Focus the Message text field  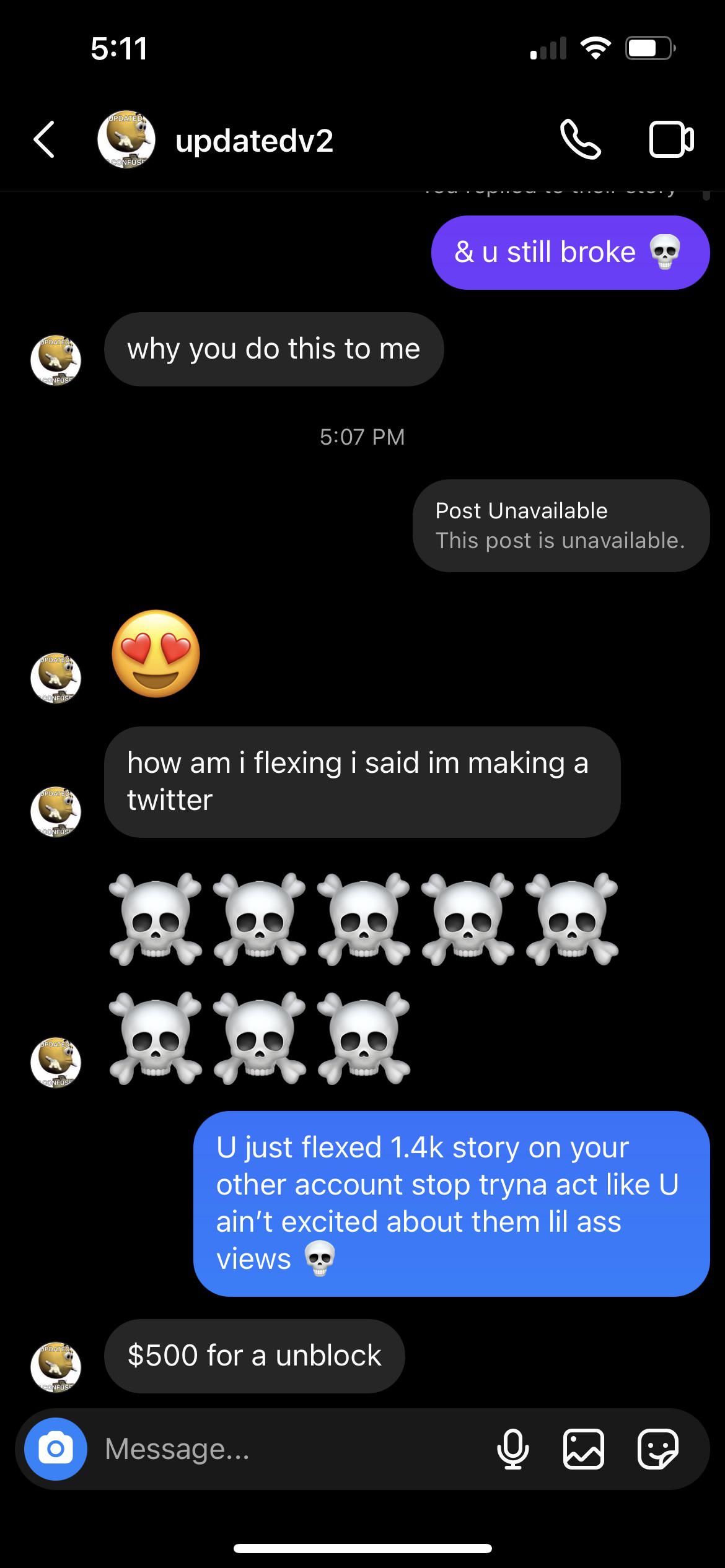tap(291, 1448)
